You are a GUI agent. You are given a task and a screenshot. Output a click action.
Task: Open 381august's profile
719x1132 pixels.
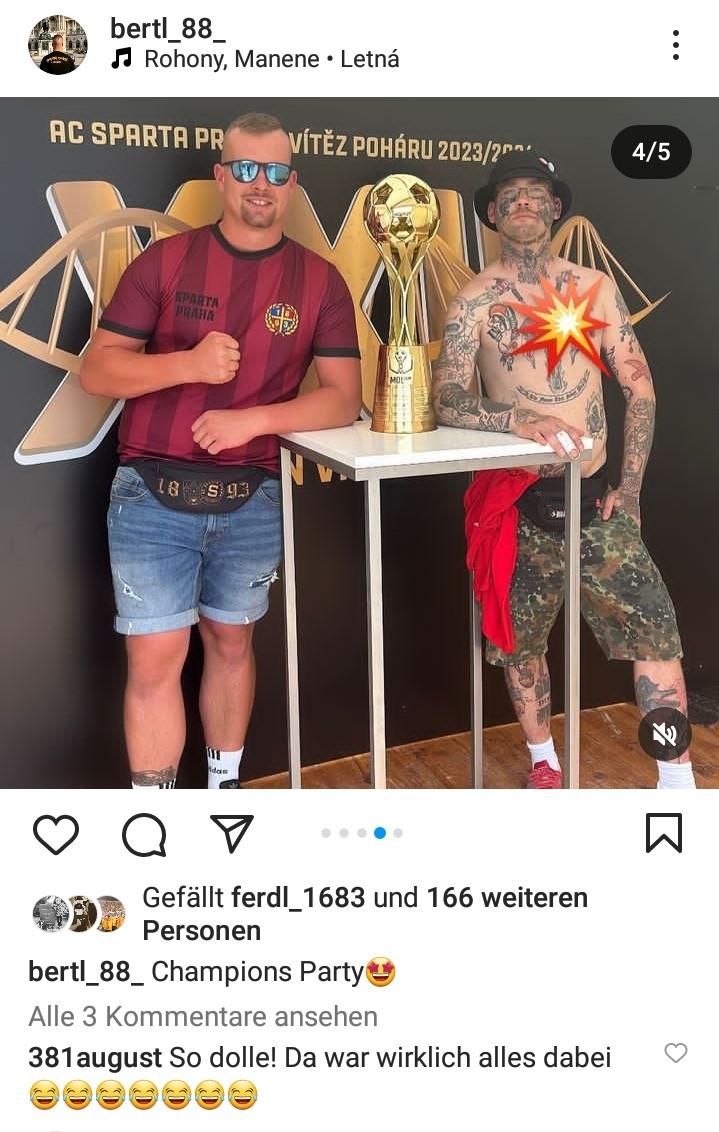pos(95,1057)
